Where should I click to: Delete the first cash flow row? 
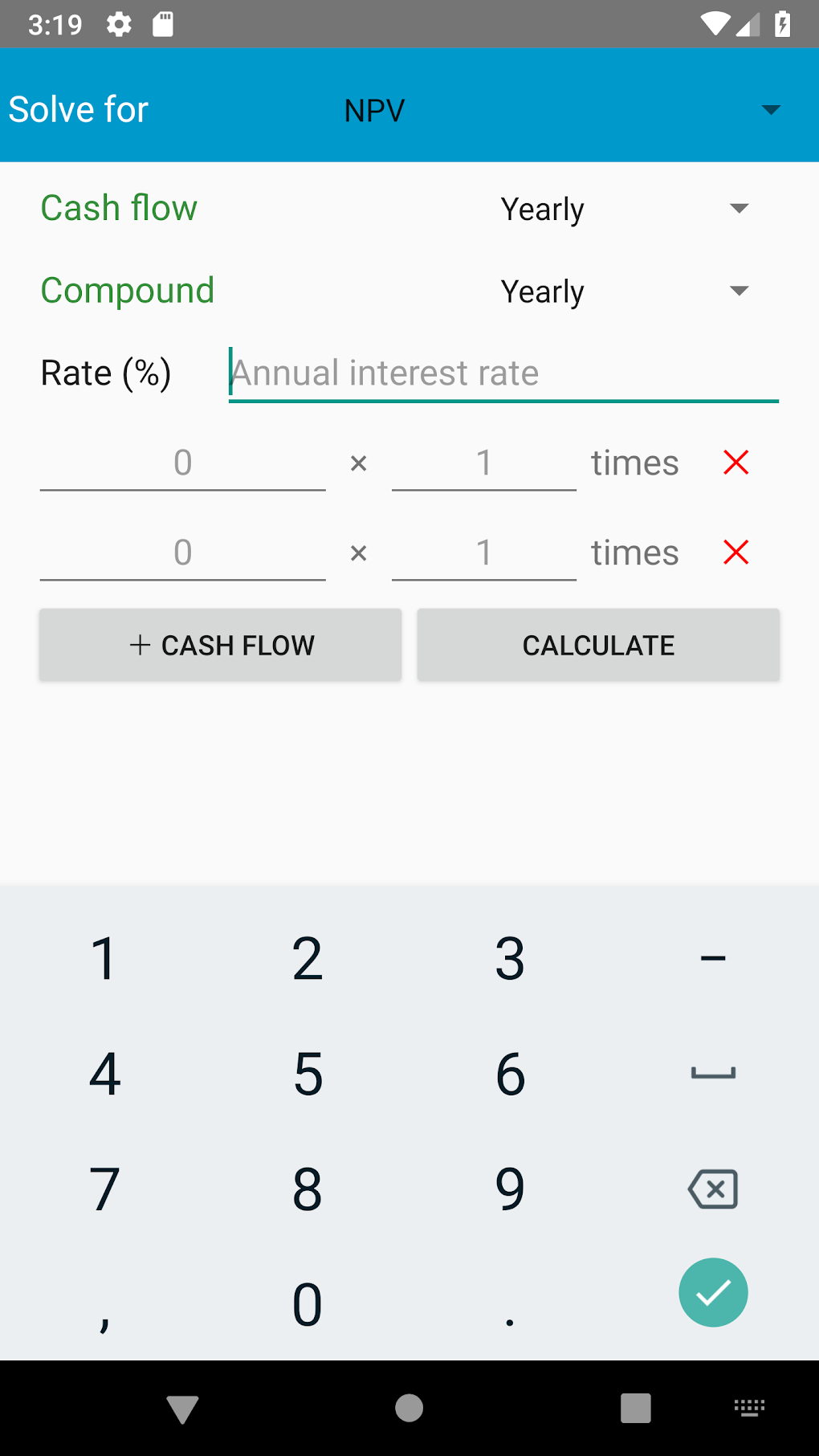click(735, 463)
